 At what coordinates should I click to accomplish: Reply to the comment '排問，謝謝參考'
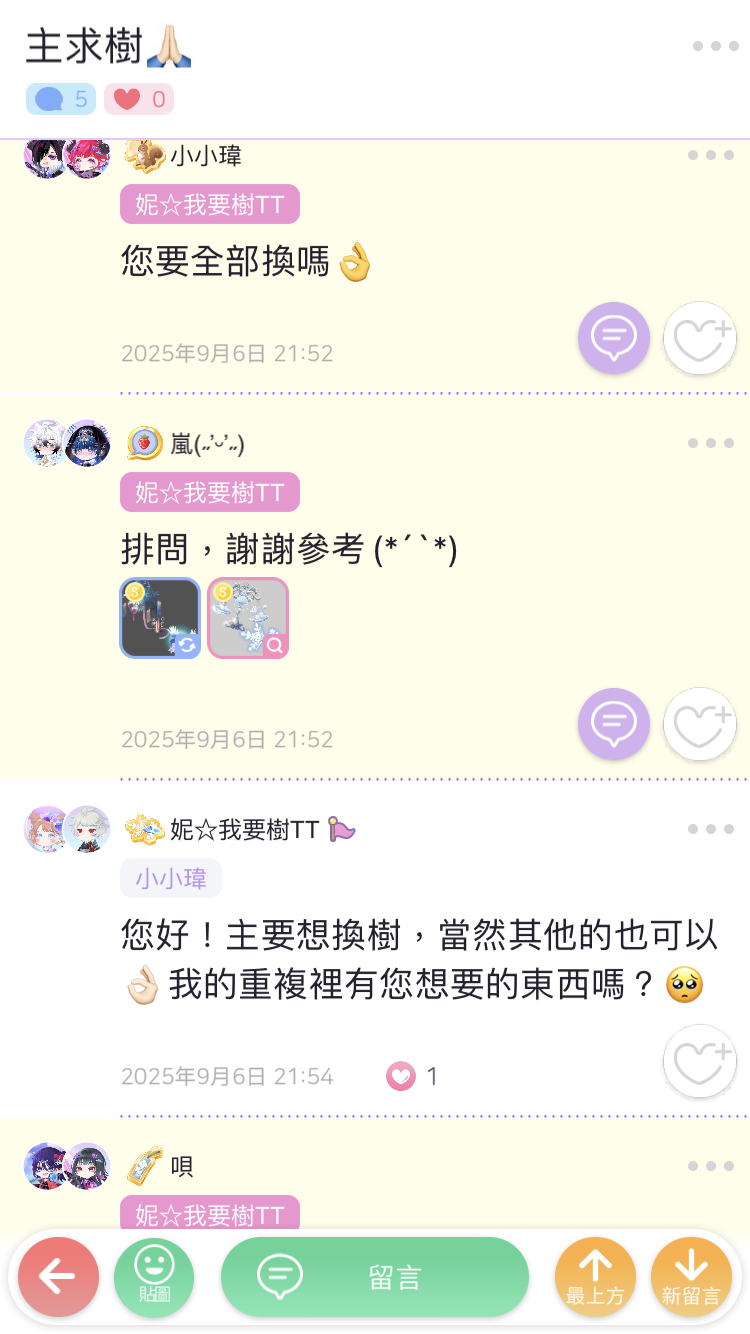[x=614, y=724]
